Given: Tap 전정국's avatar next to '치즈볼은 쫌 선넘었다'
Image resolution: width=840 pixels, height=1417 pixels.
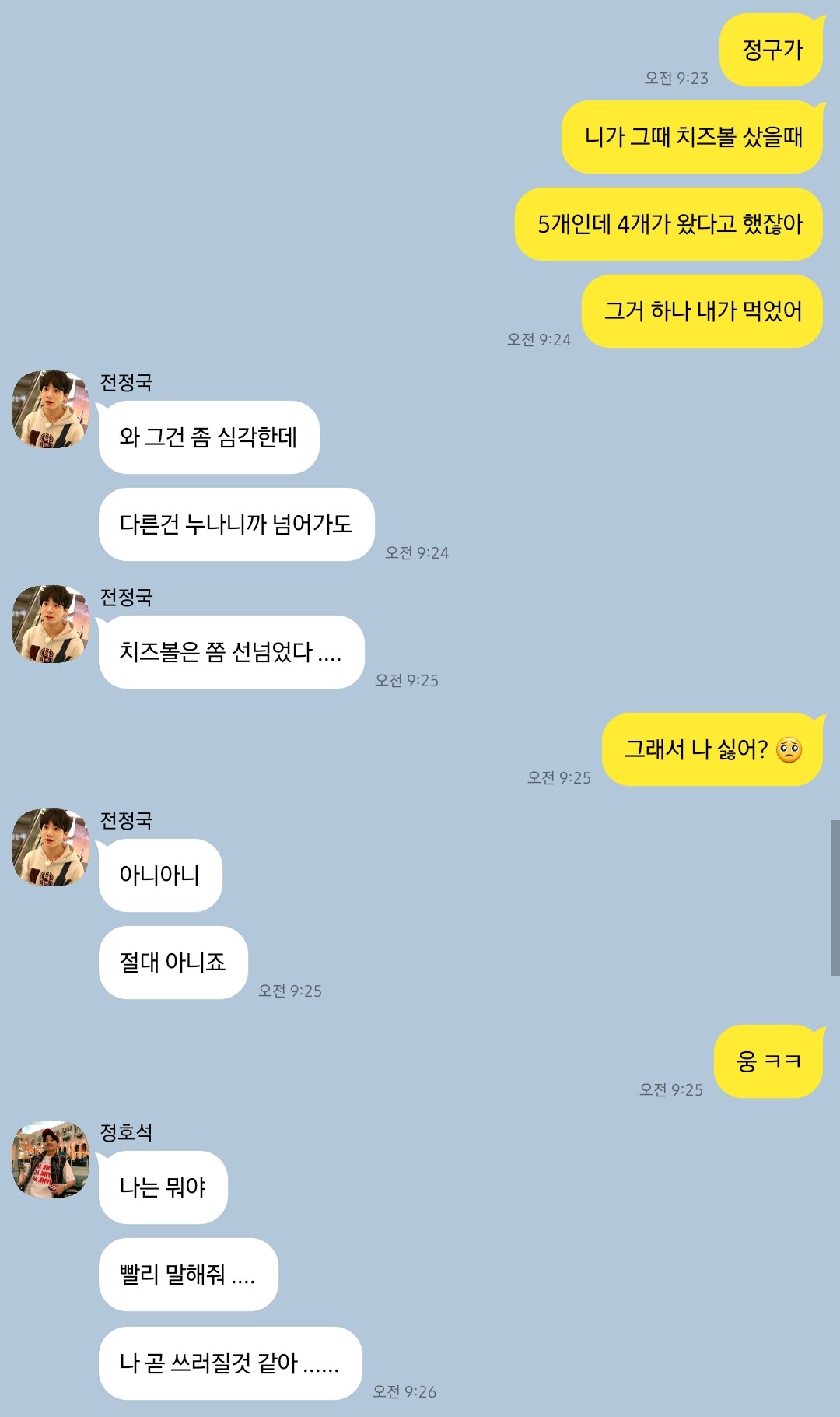Looking at the screenshot, I should (51, 624).
